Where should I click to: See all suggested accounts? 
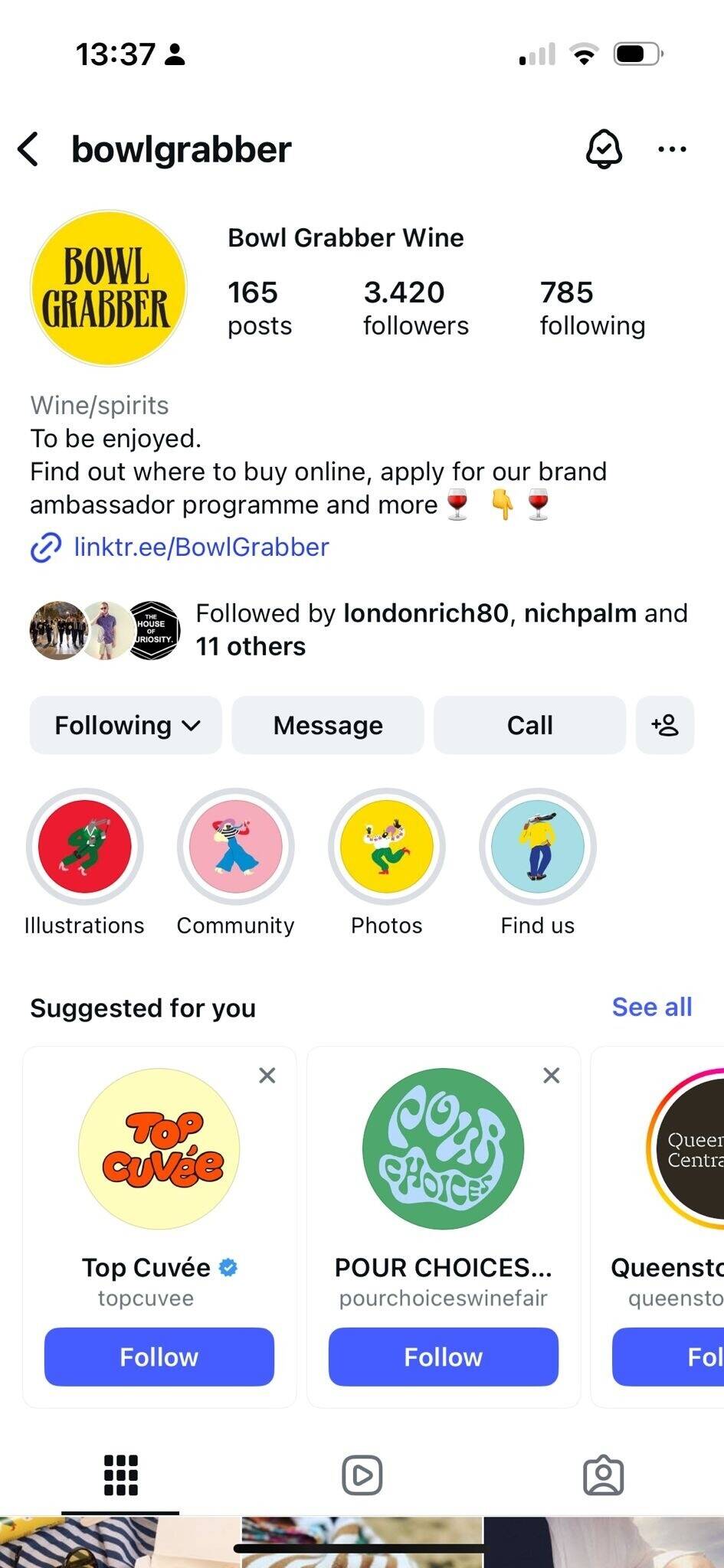(x=652, y=1008)
